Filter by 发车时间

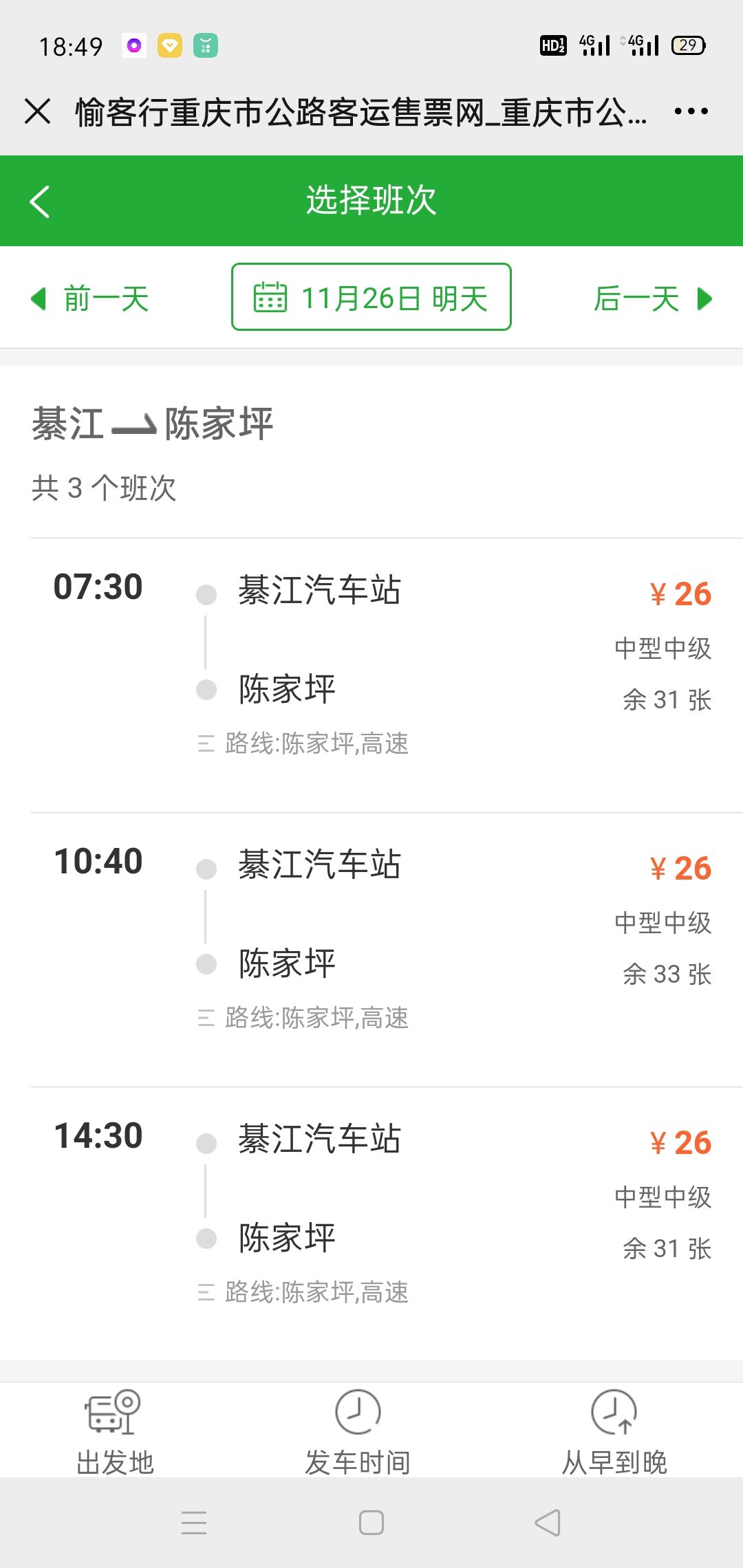358,1432
